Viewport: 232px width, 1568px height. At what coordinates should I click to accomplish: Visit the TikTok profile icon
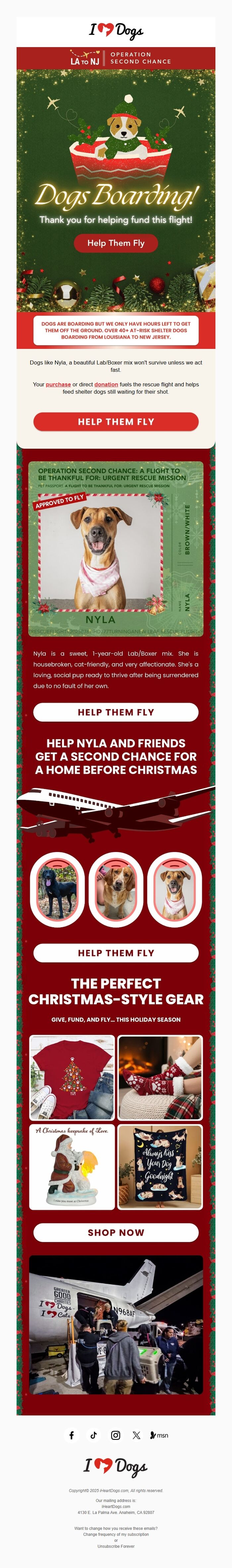(94, 1435)
